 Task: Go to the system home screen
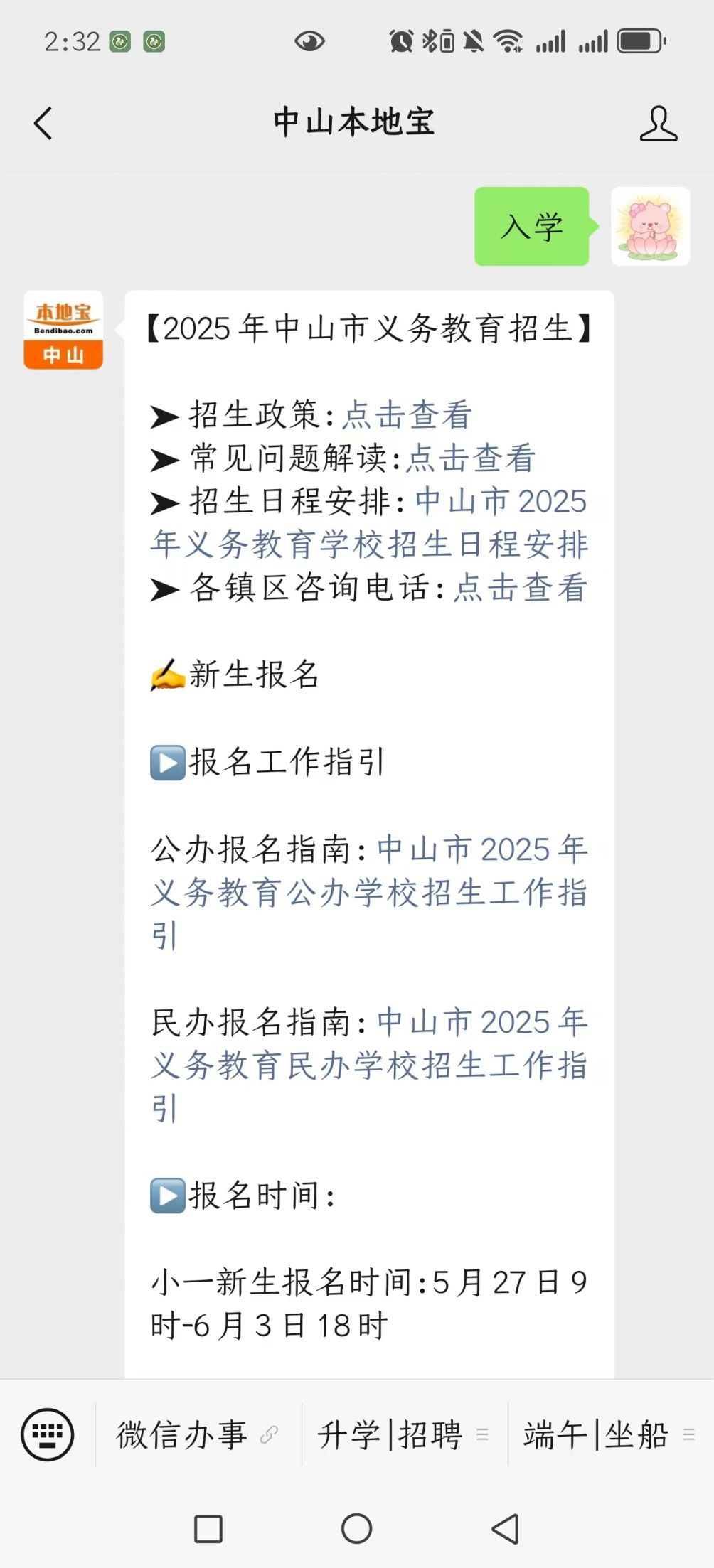click(x=356, y=1529)
